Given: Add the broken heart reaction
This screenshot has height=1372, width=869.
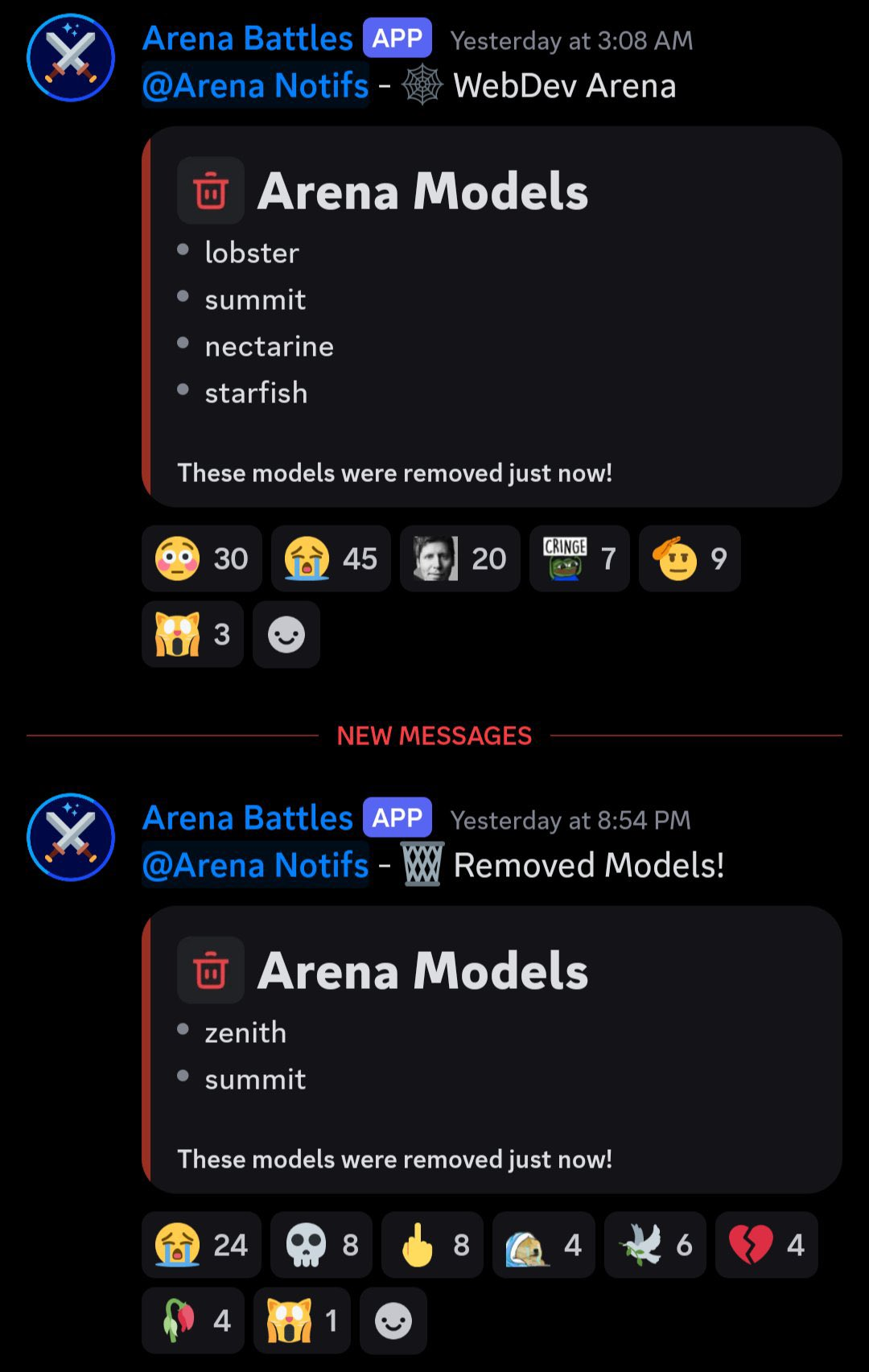Looking at the screenshot, I should [766, 1245].
